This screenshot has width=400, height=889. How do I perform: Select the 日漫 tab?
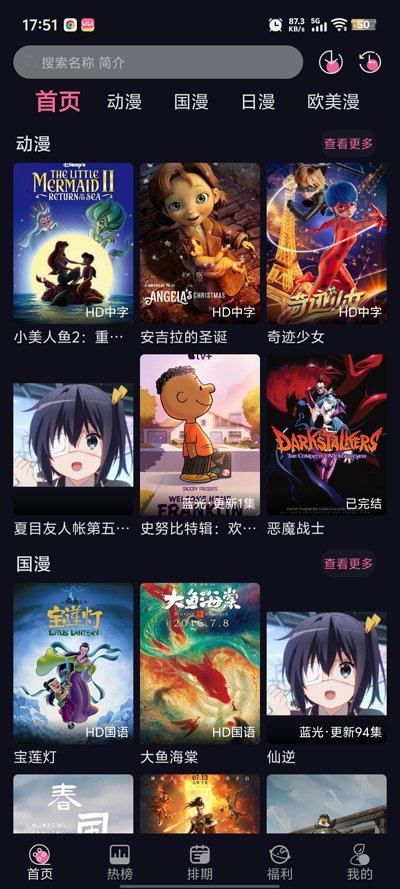click(x=258, y=102)
